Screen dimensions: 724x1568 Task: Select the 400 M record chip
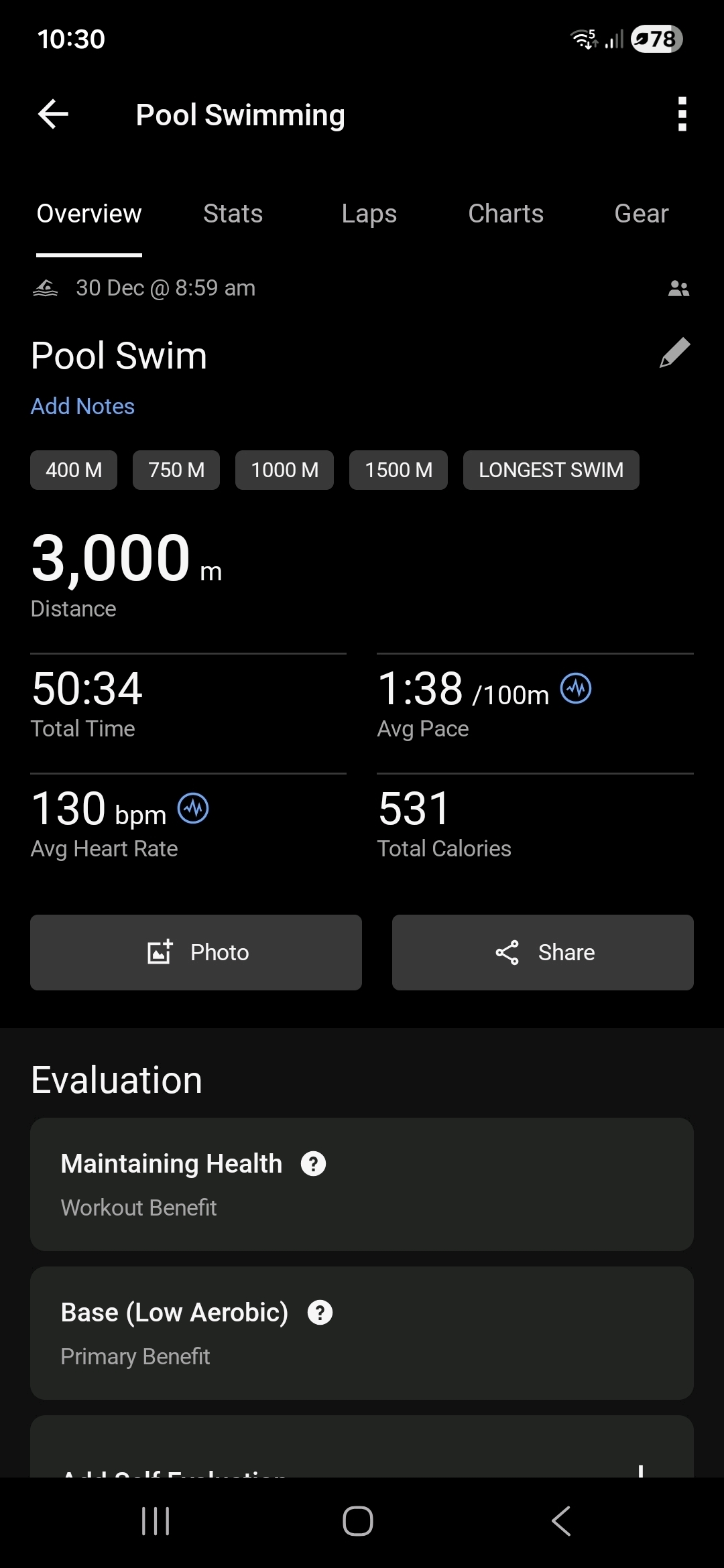click(x=74, y=470)
